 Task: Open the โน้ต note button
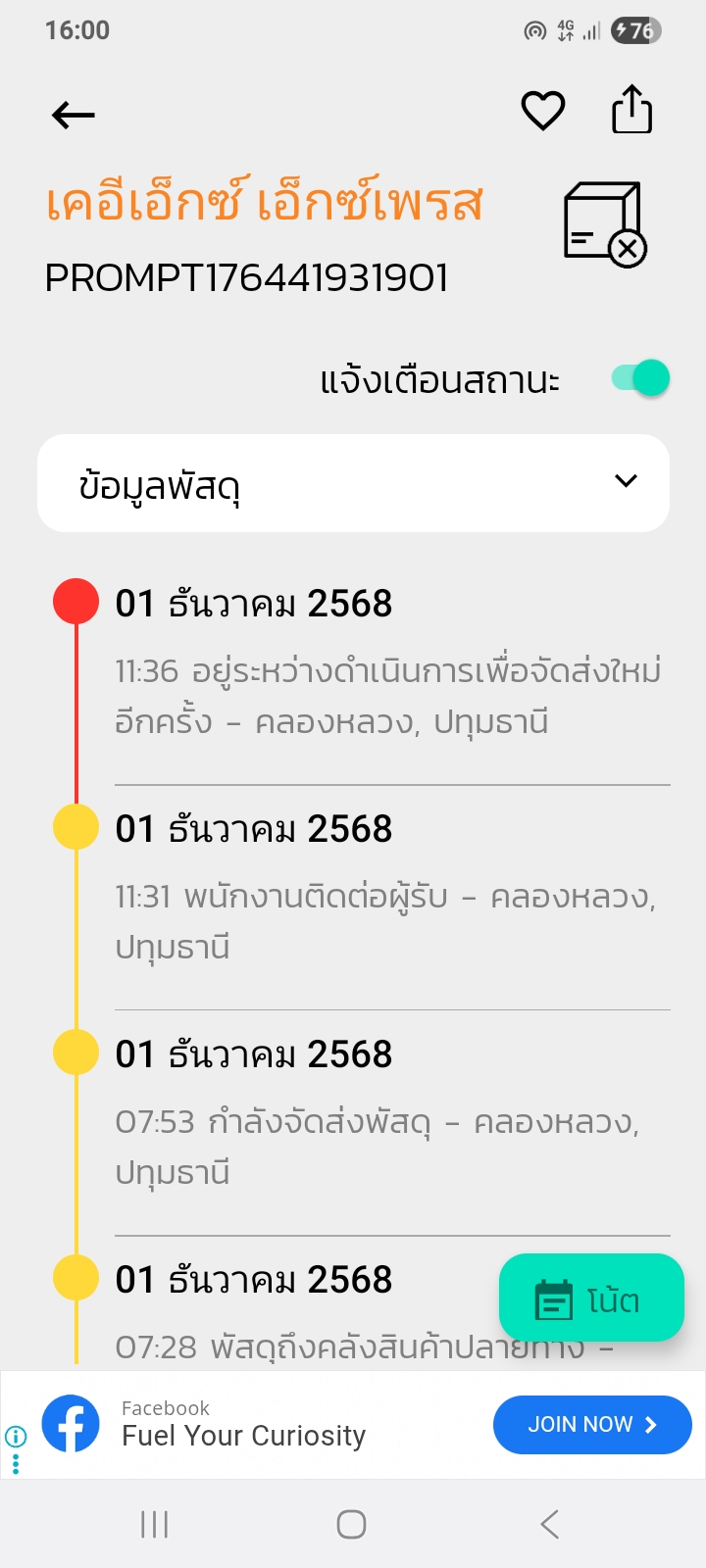(x=591, y=1298)
